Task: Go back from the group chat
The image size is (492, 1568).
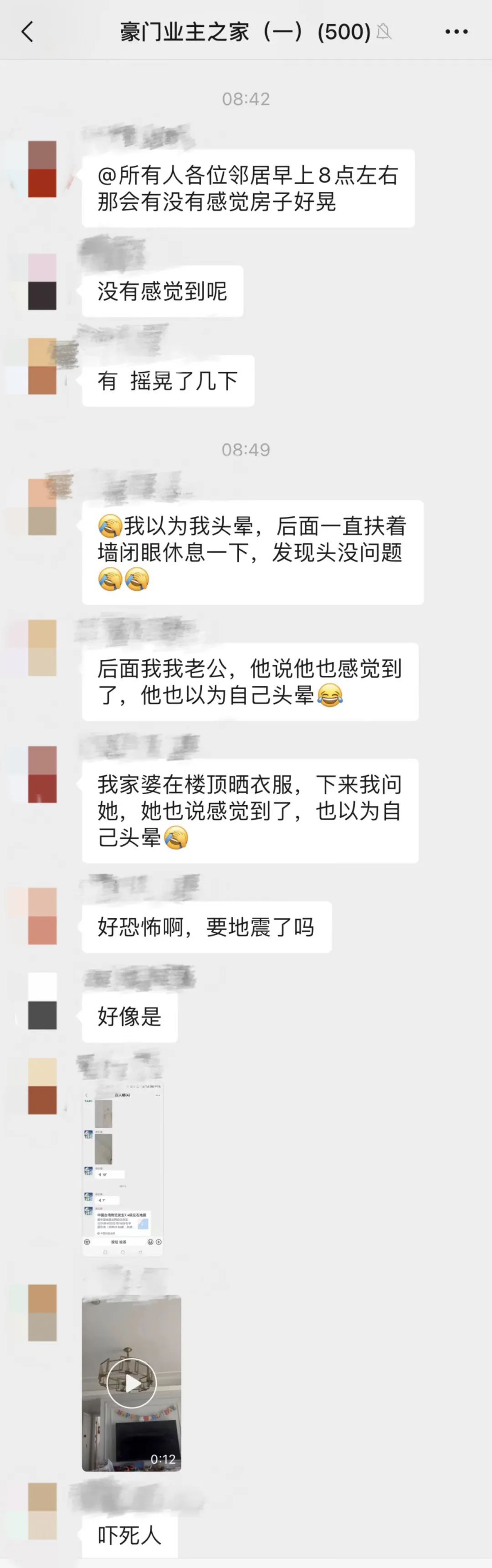Action: [x=27, y=31]
